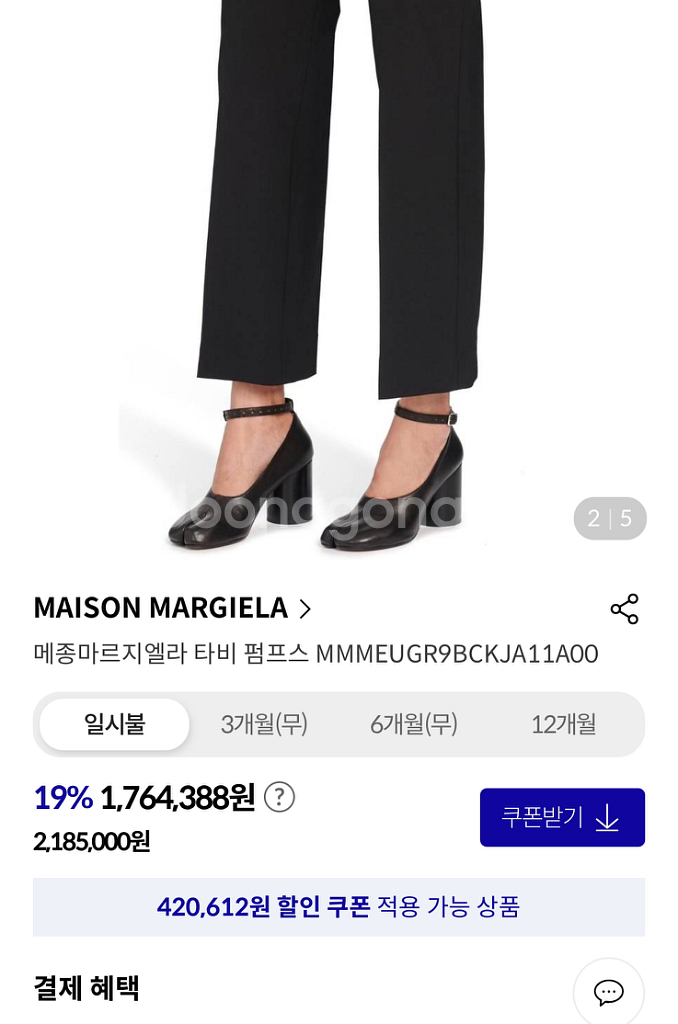Select the 일시불 payment option
This screenshot has height=1024, width=678.
(x=114, y=724)
